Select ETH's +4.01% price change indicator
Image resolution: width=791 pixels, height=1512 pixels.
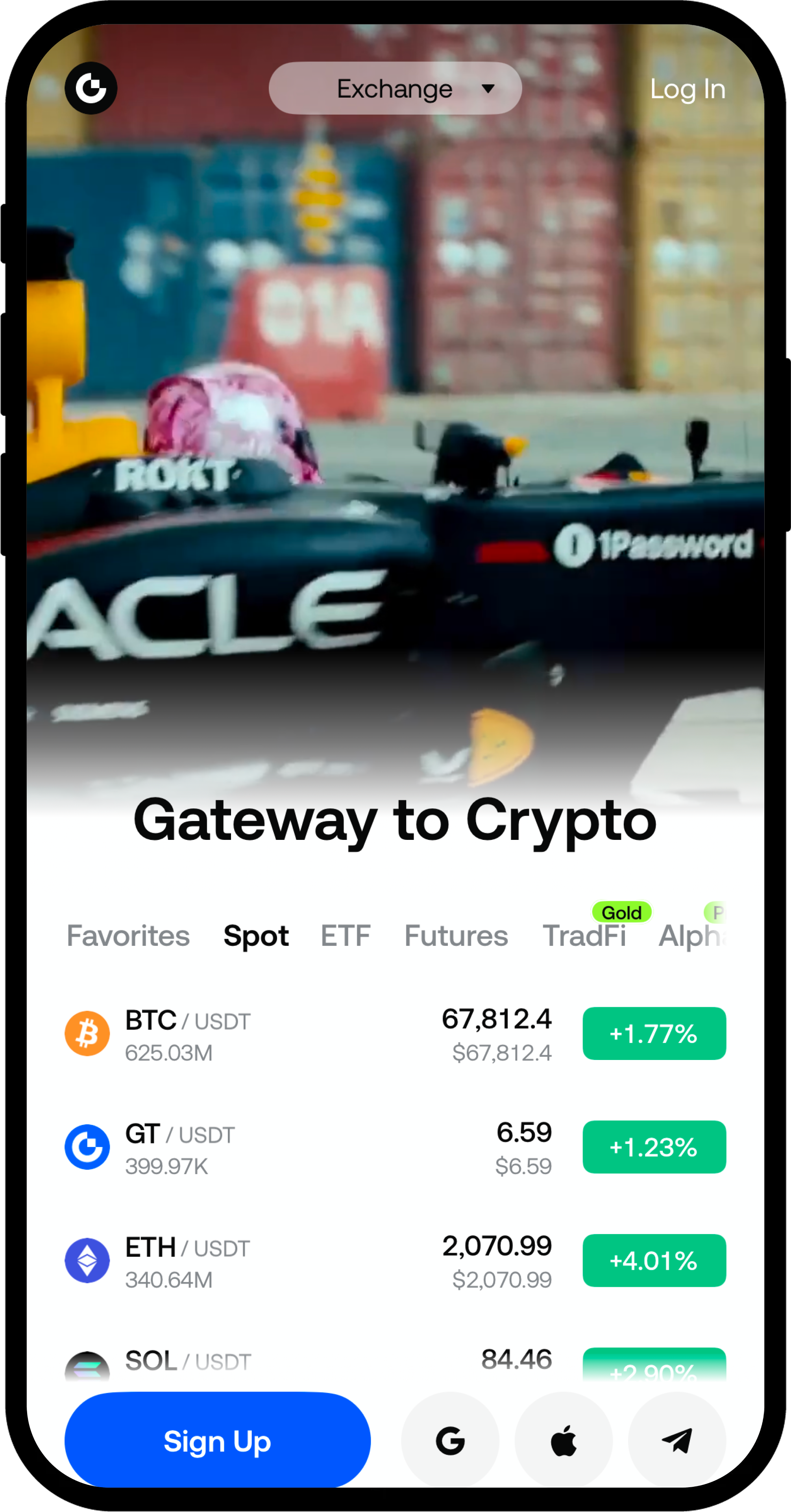(x=654, y=1261)
